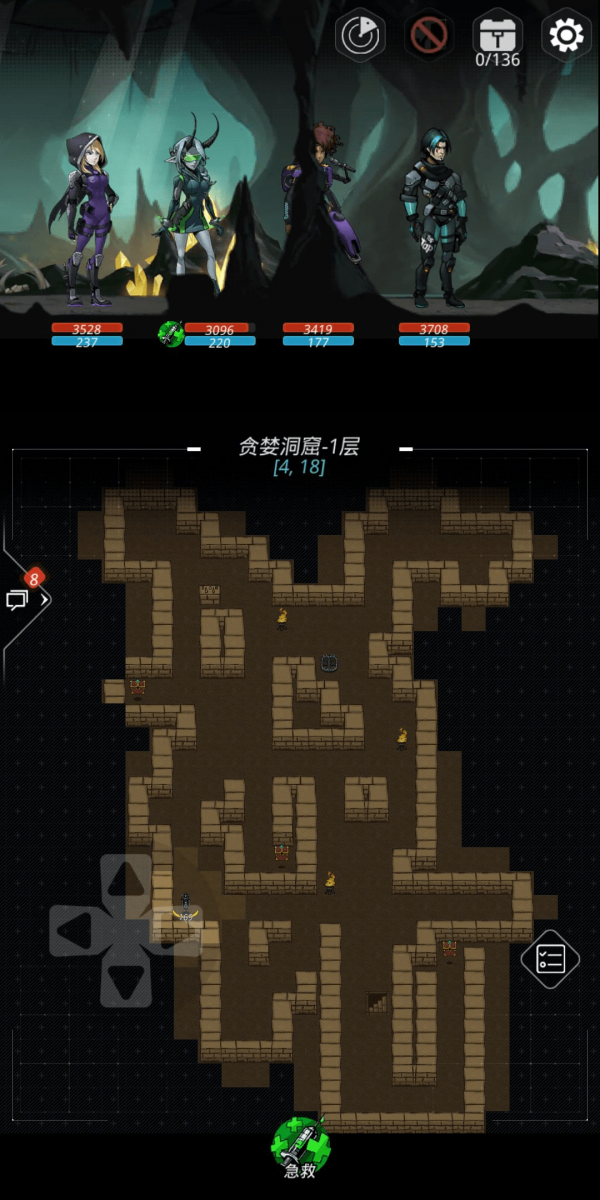600x1200 pixels.
Task: Use the 急救 first aid button
Action: tap(301, 1145)
